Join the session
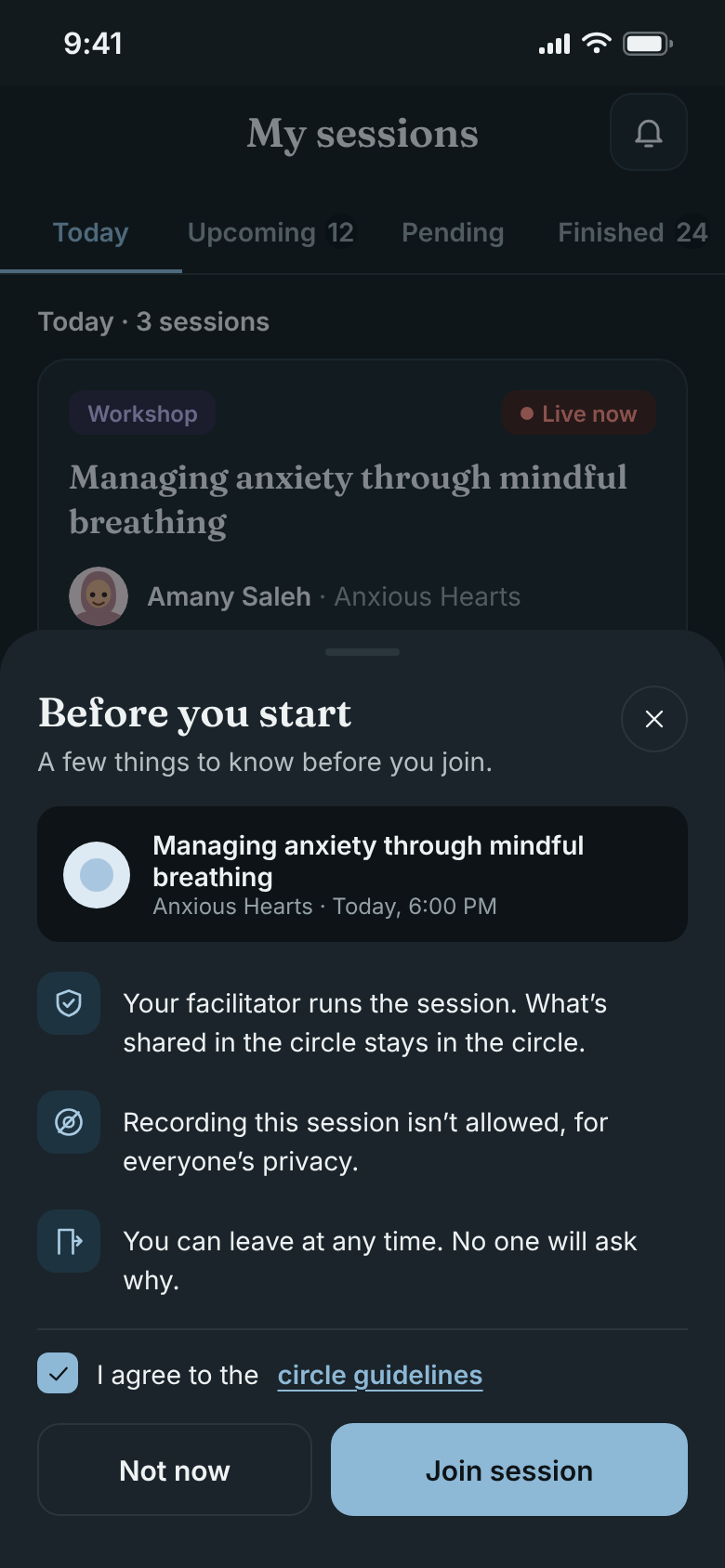 (x=509, y=1470)
